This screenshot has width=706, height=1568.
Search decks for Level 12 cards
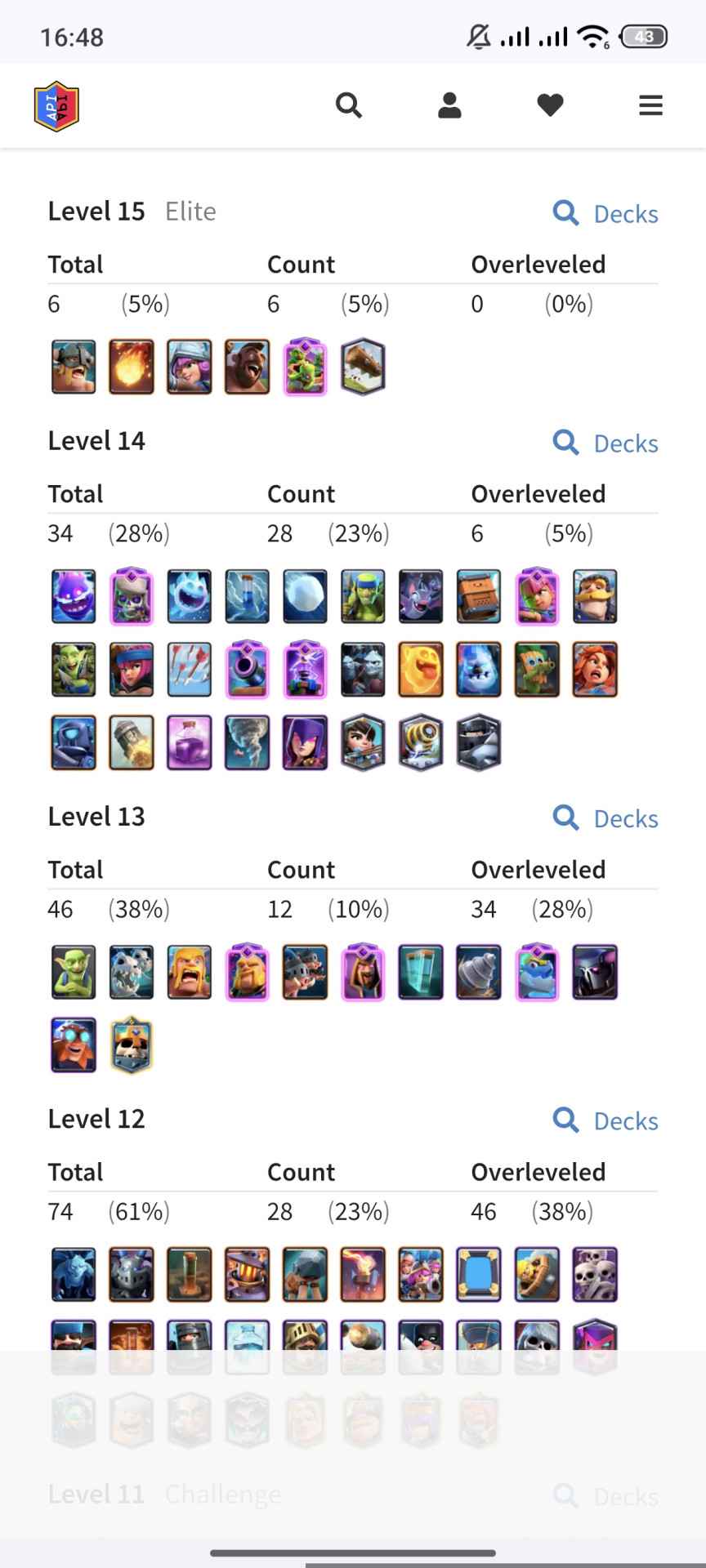(x=605, y=1121)
